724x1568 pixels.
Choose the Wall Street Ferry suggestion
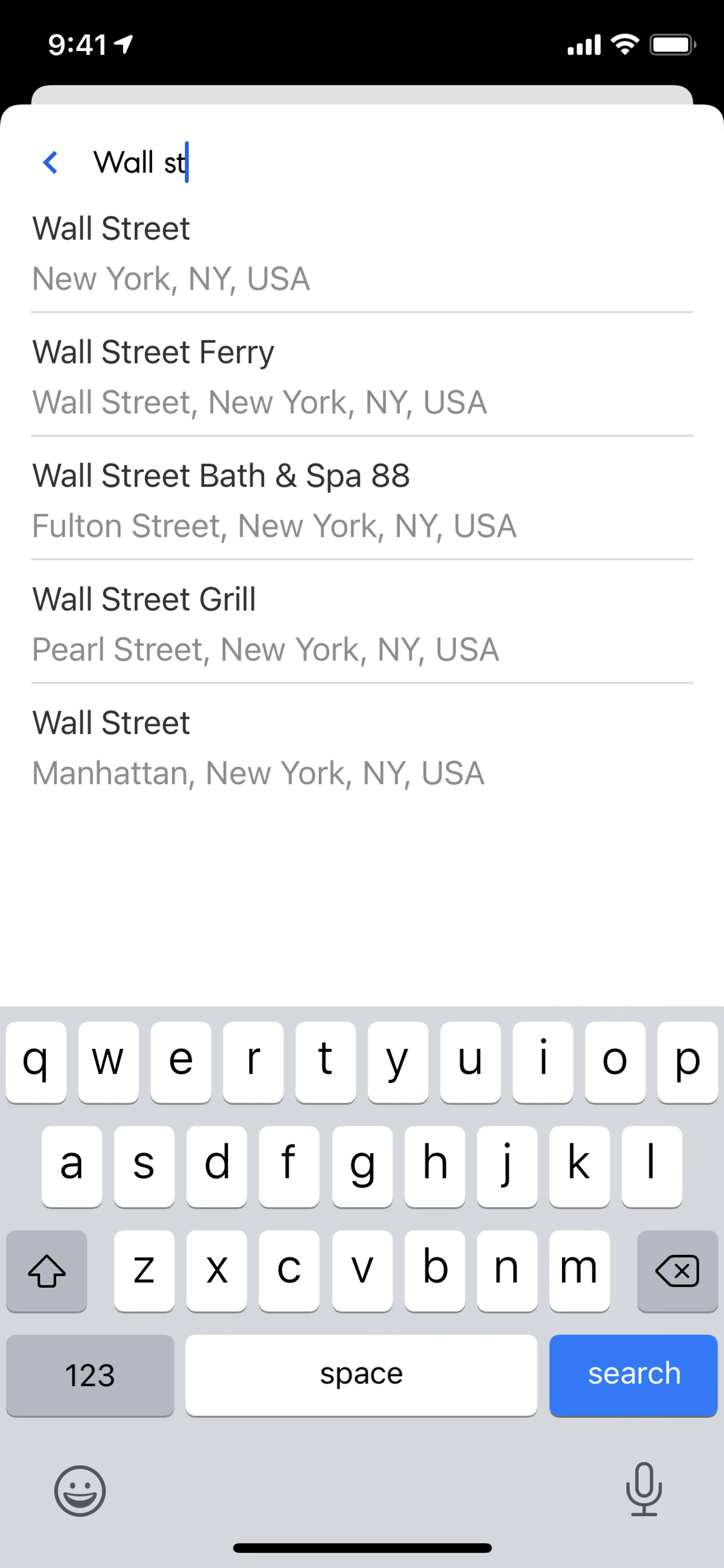(x=361, y=376)
